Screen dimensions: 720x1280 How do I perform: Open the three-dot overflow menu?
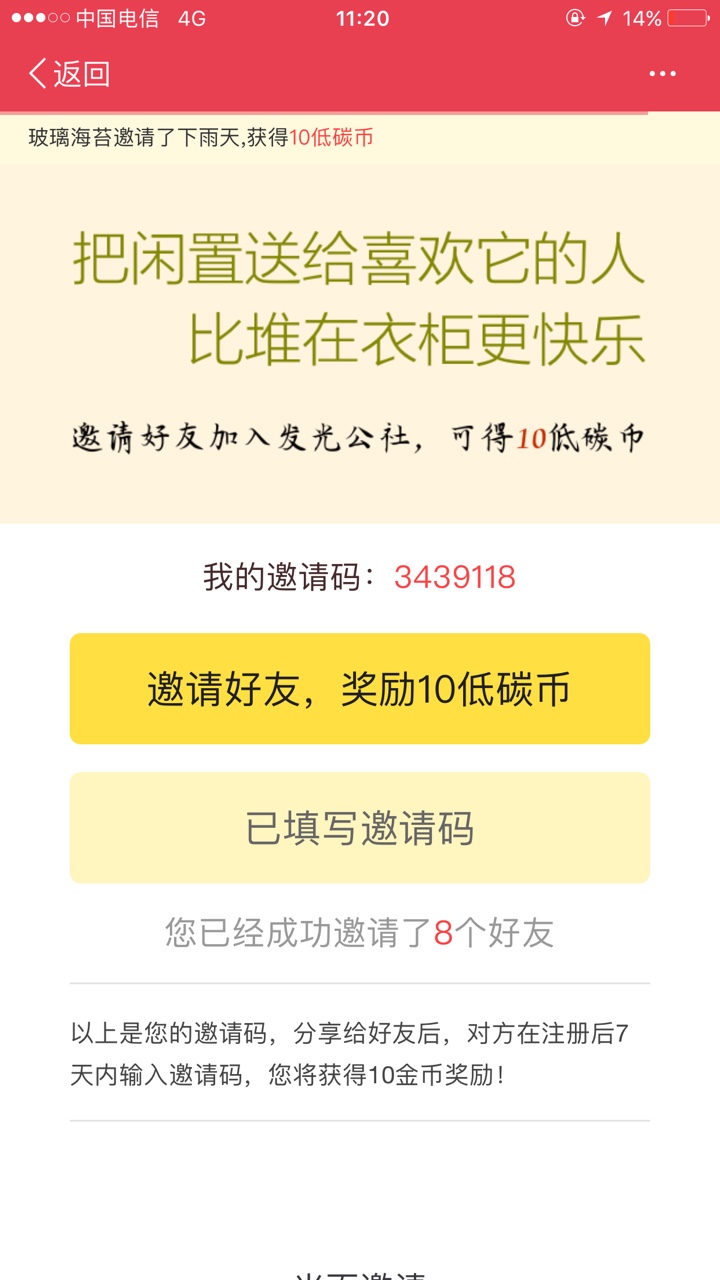pos(662,74)
